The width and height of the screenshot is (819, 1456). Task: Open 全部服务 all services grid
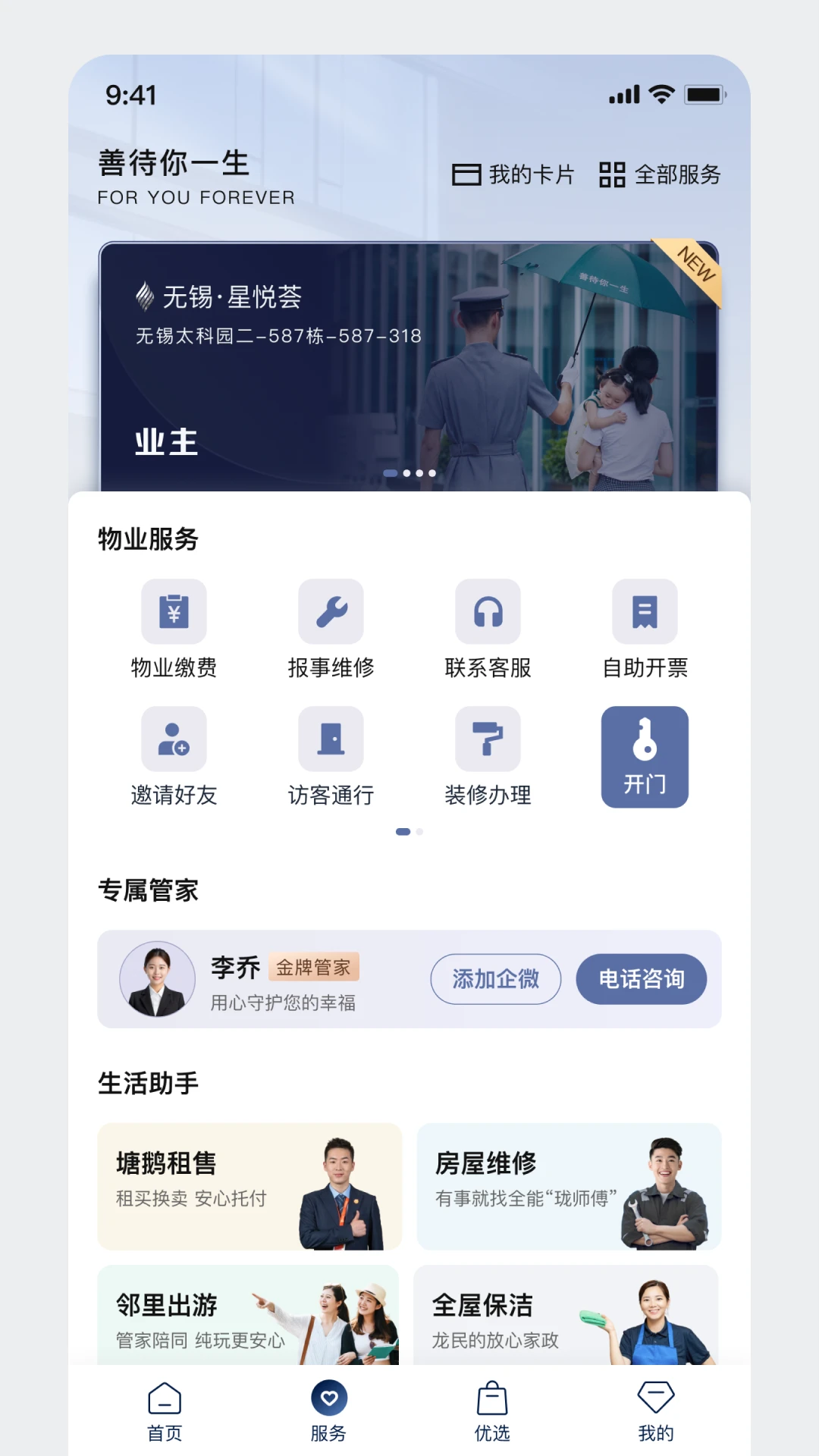click(661, 174)
